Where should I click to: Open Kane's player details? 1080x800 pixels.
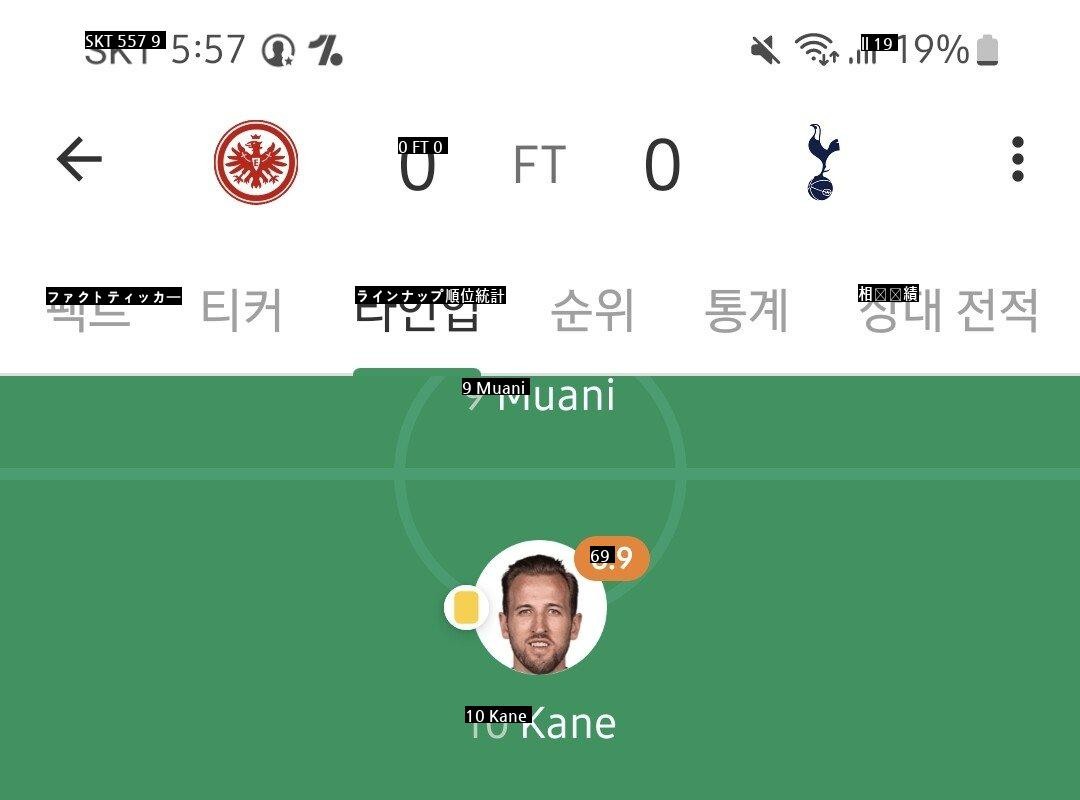[540, 608]
